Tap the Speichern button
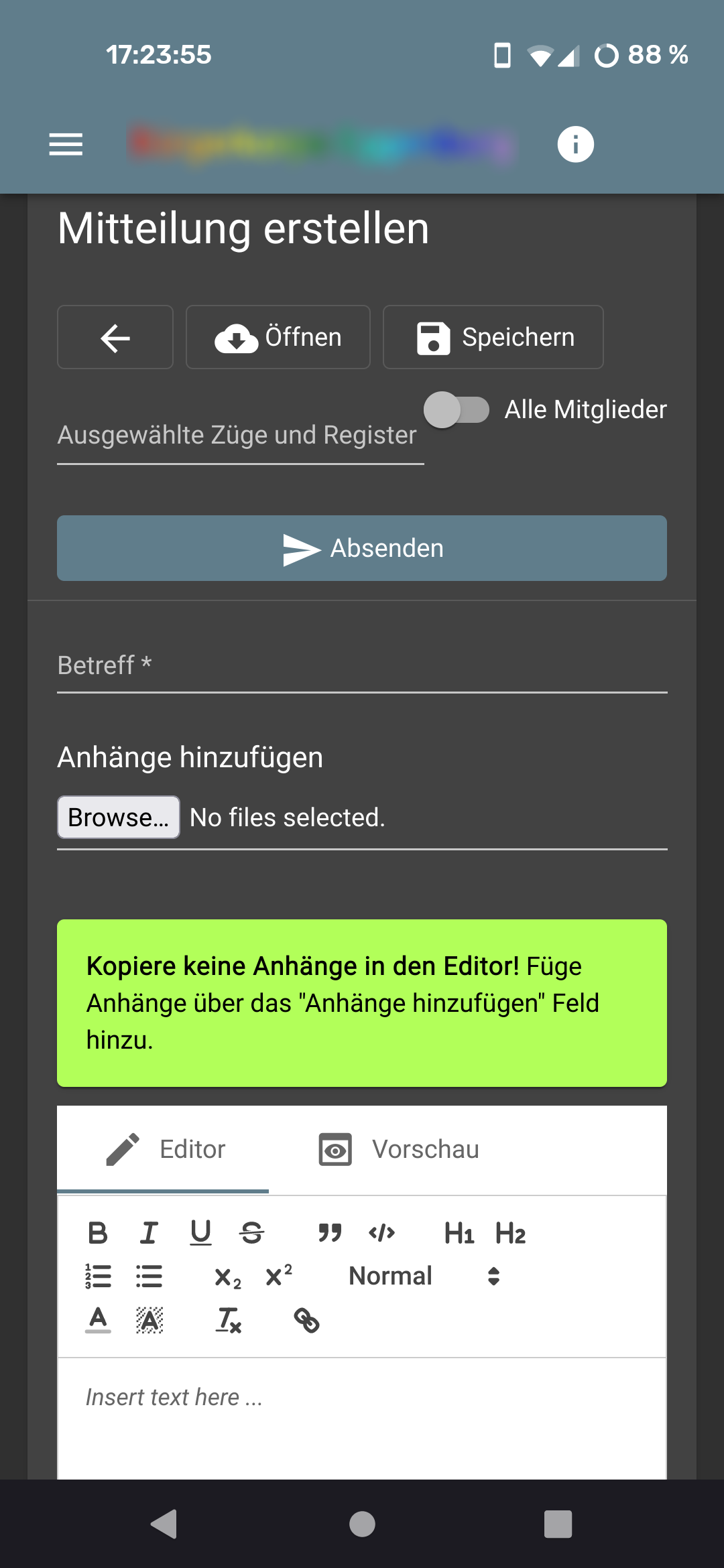The image size is (724, 1568). (x=493, y=337)
